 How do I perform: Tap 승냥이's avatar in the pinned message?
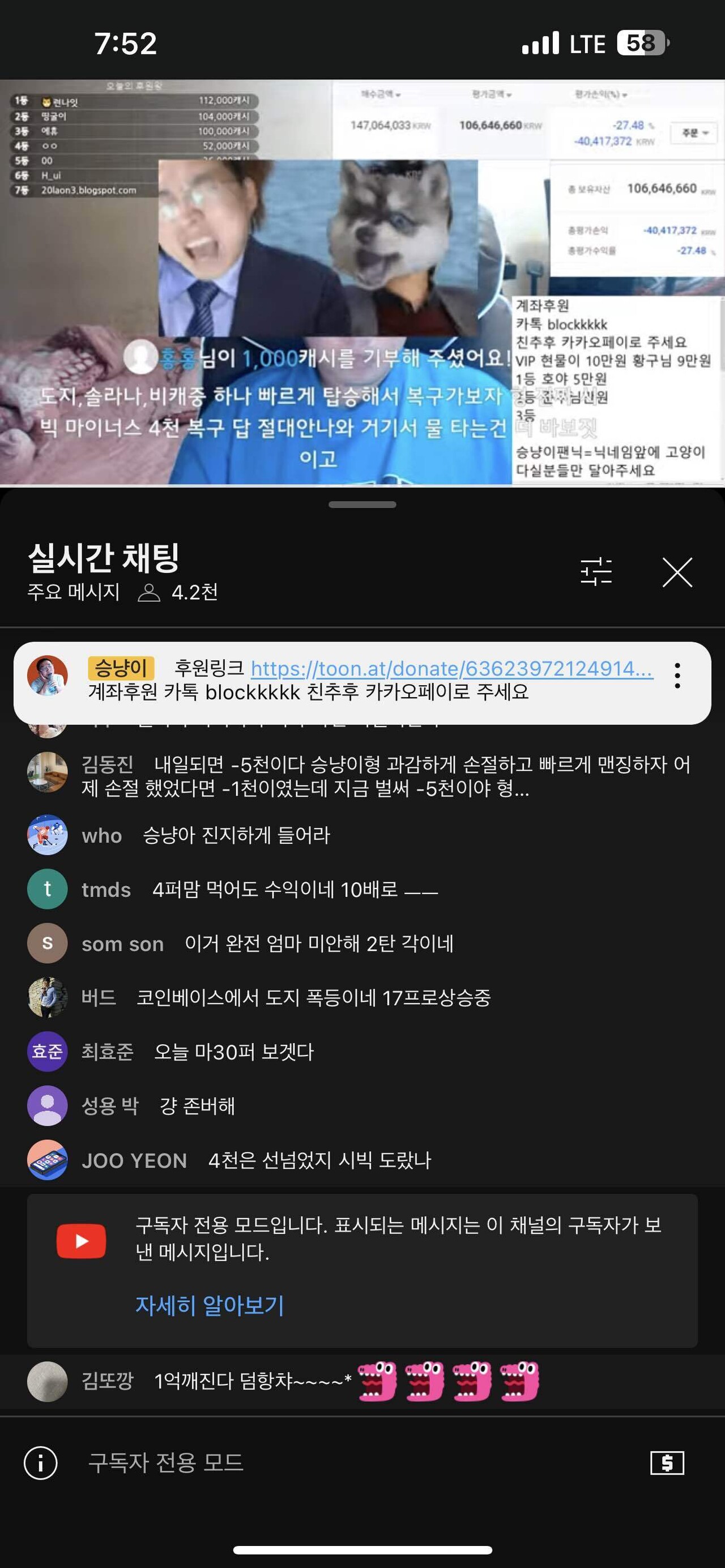pyautogui.click(x=48, y=676)
